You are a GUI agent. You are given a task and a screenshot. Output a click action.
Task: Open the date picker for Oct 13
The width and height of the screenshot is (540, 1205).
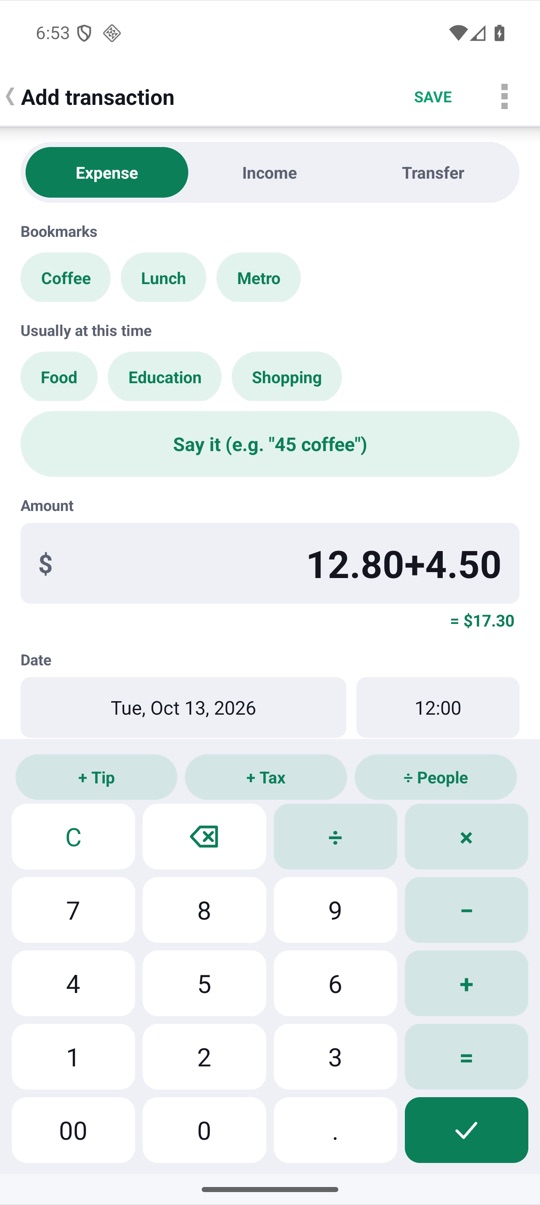(183, 708)
